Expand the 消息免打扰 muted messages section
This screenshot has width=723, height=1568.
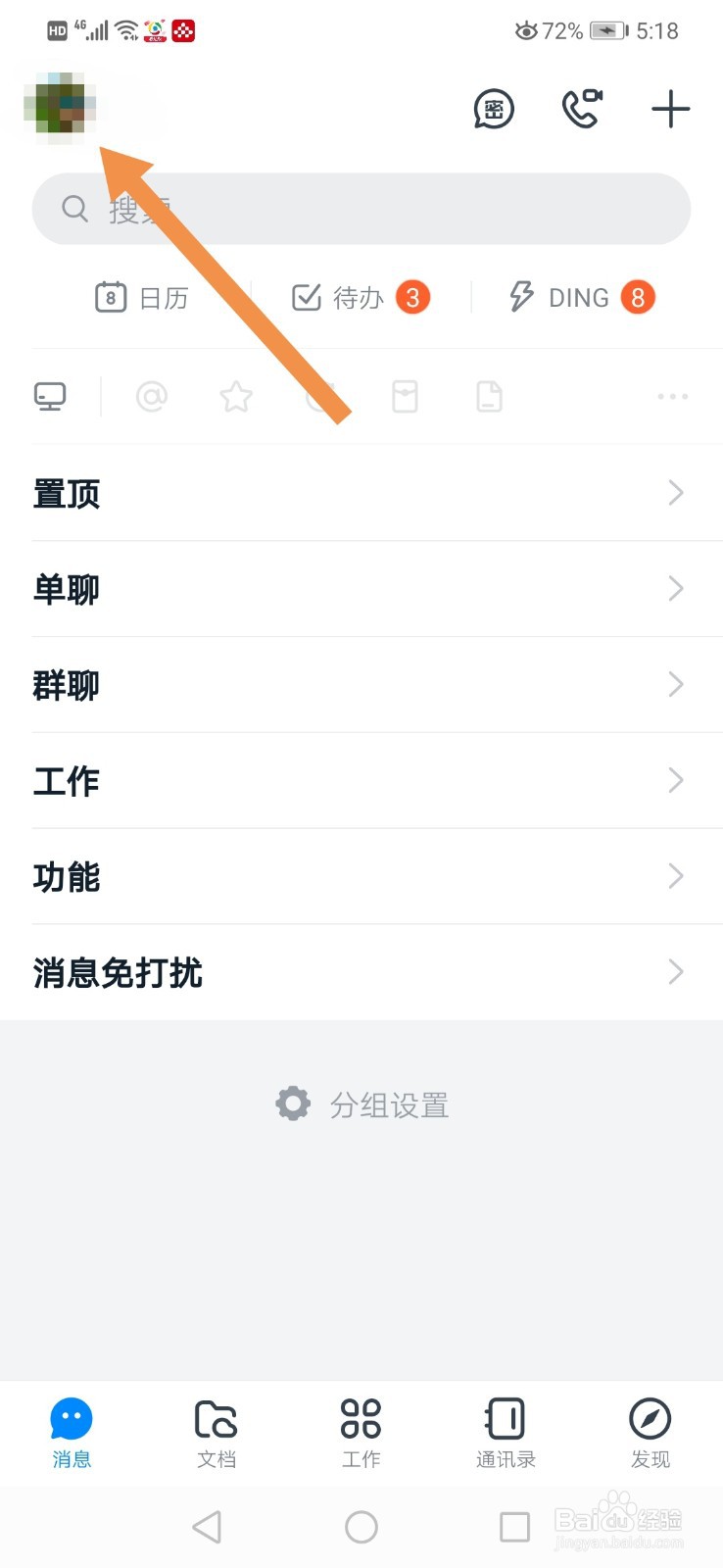[x=362, y=972]
